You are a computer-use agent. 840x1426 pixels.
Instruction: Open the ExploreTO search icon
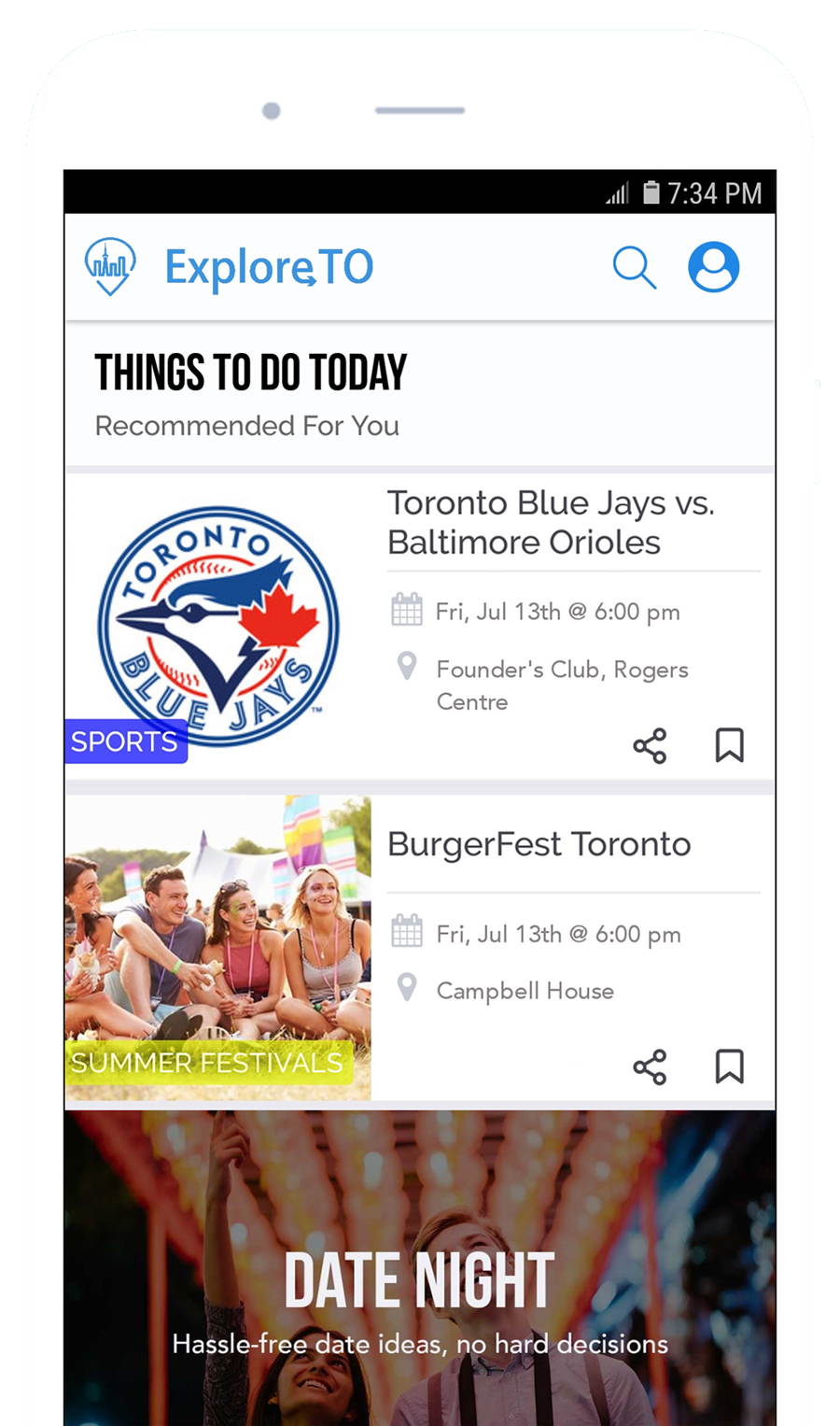click(x=635, y=267)
